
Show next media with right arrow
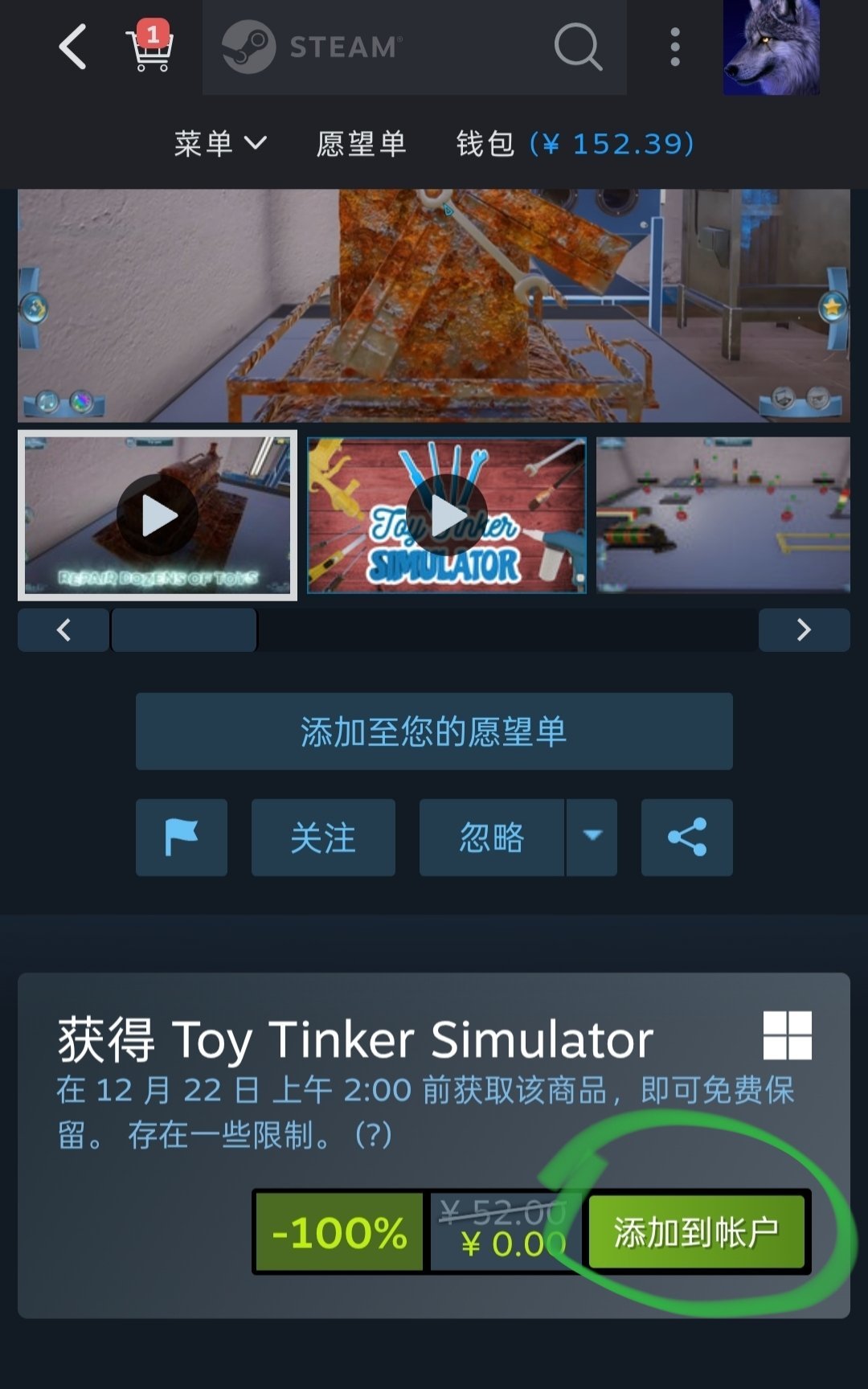804,629
